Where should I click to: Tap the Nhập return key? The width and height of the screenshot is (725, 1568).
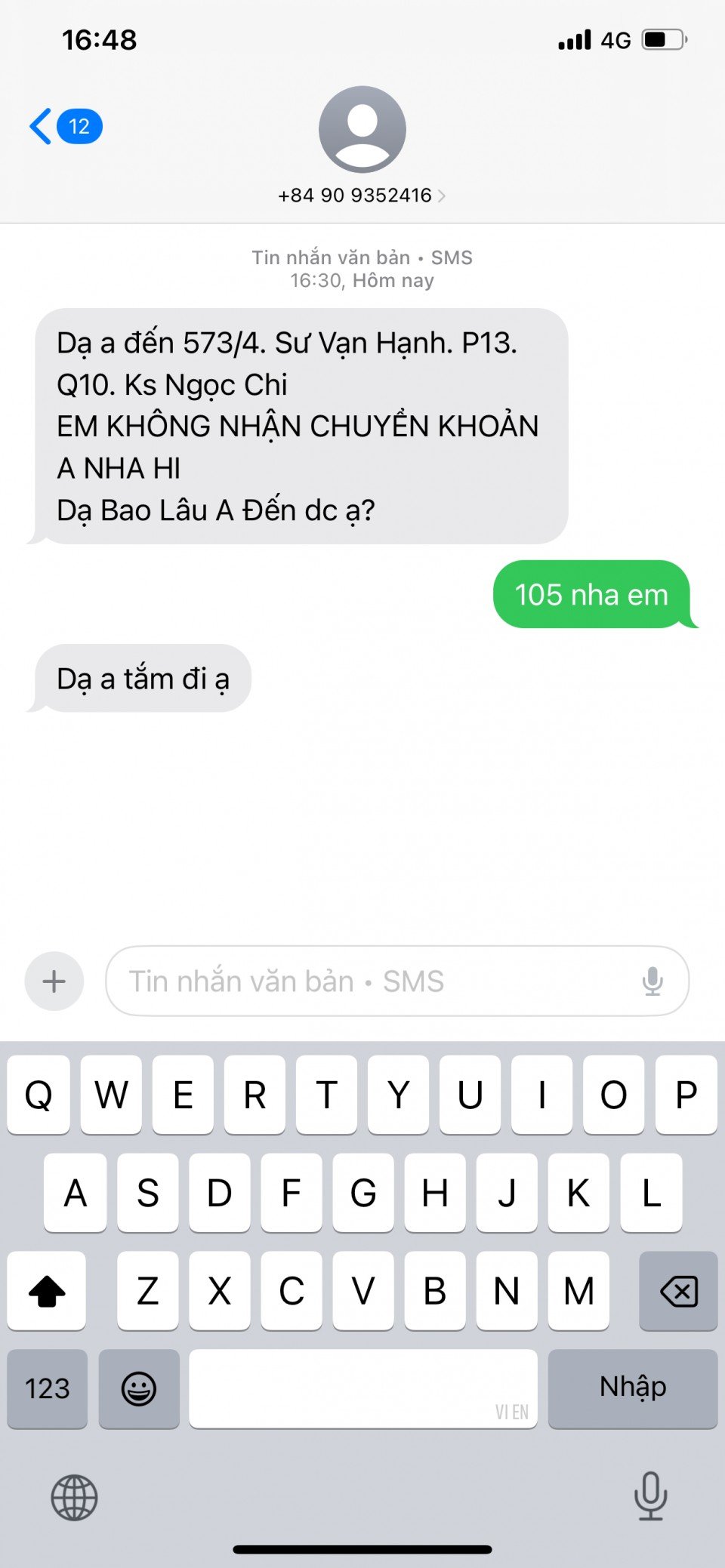pos(633,1388)
